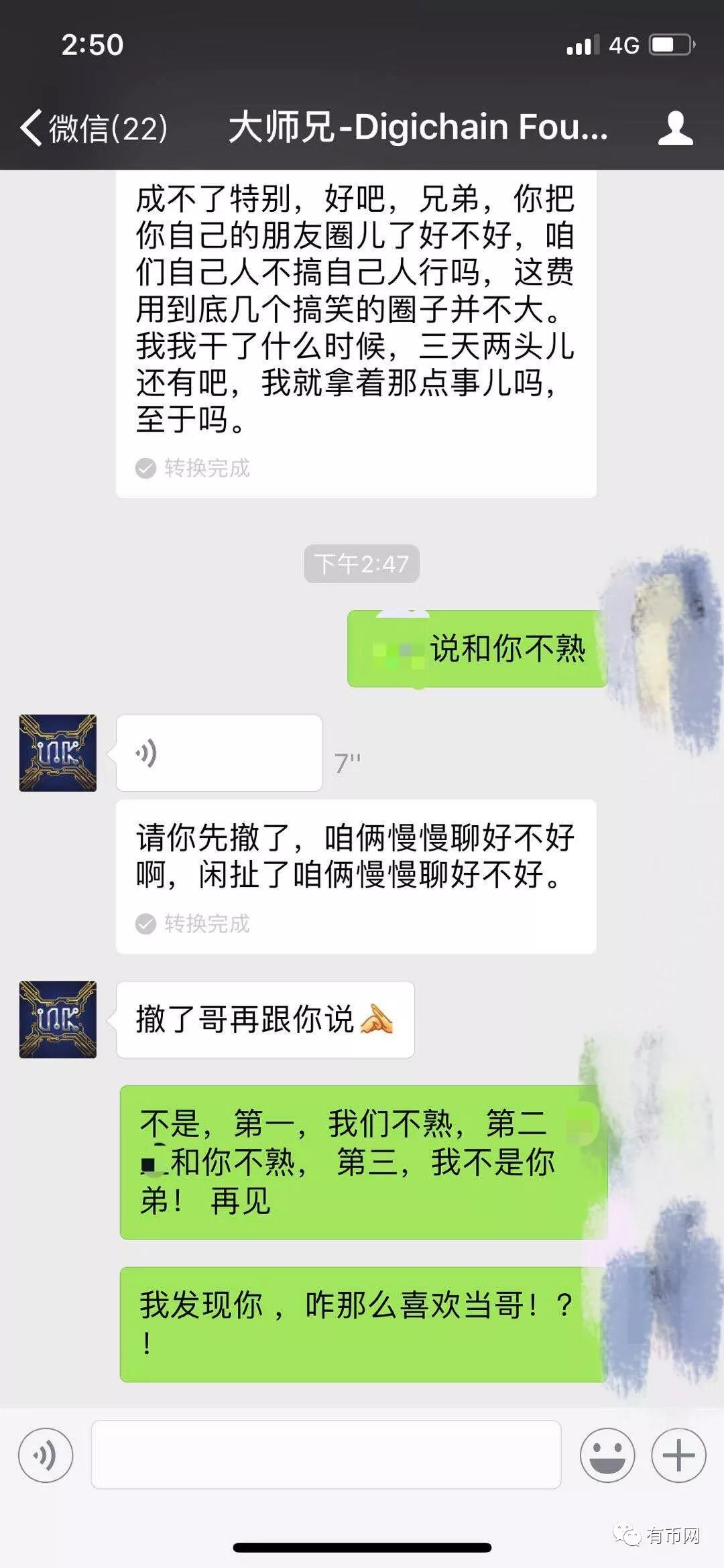Switch to voice input mode
Screen dimensions: 724x1568
[x=46, y=1455]
